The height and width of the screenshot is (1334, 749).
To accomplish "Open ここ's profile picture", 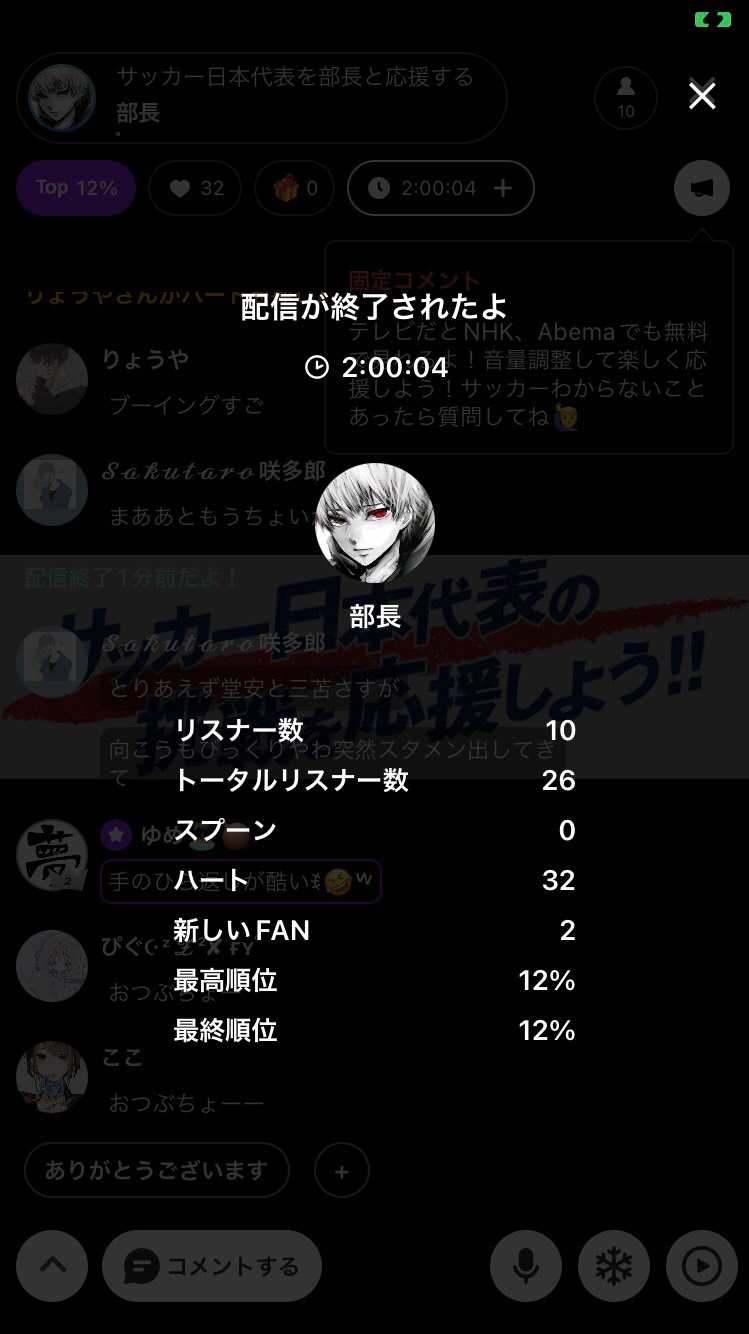I will (52, 1076).
